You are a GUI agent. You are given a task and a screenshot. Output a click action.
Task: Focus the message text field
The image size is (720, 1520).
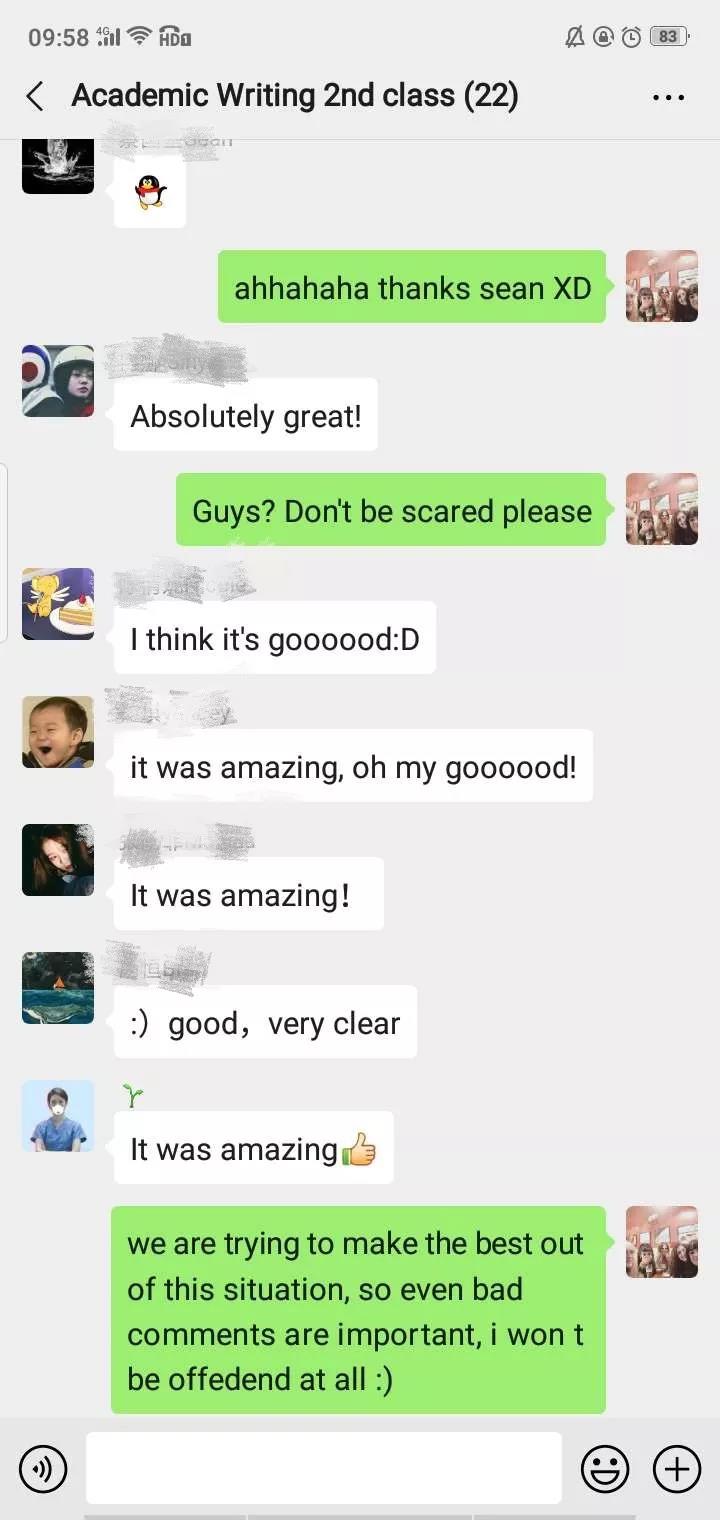[323, 1468]
